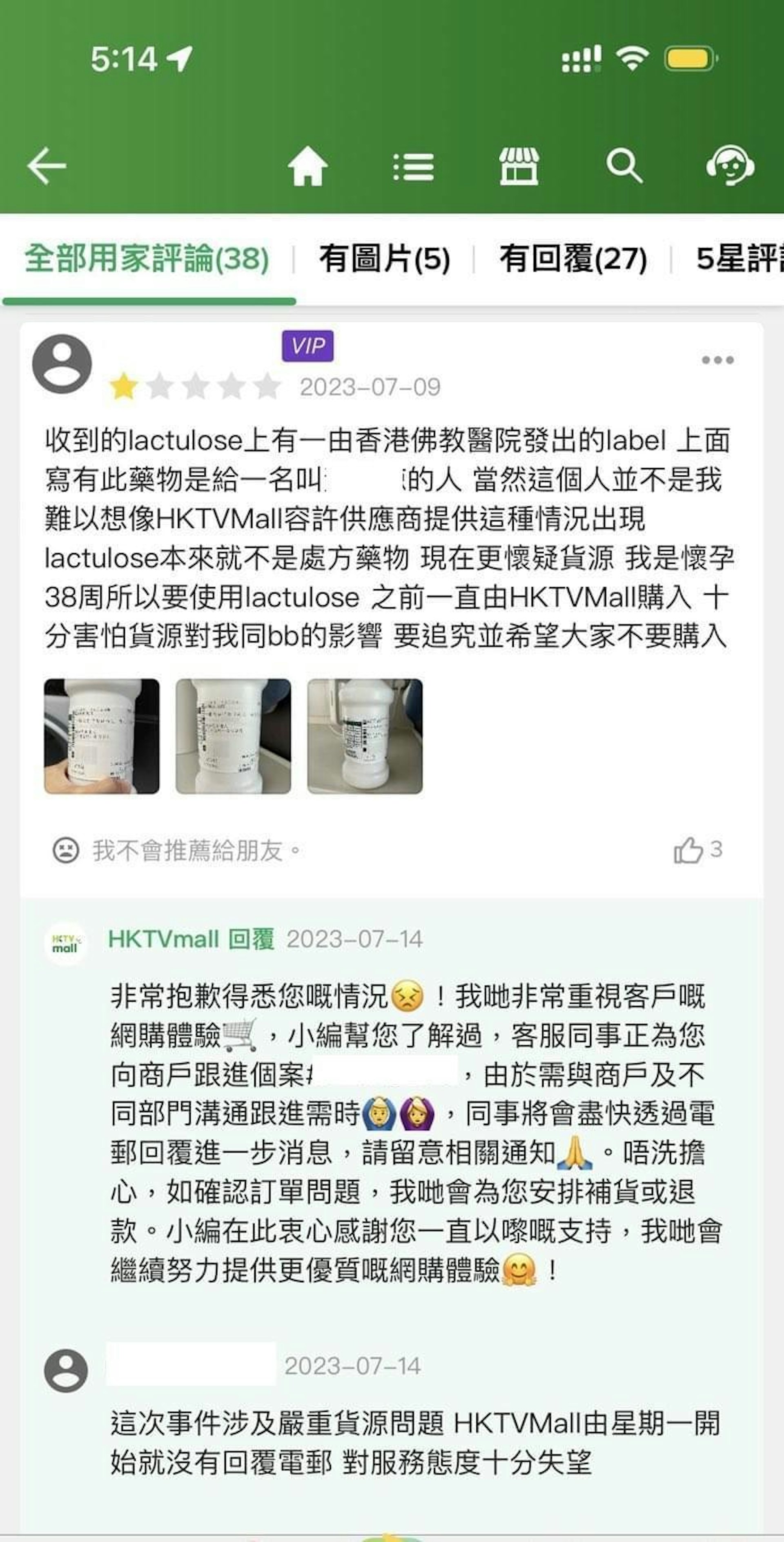View first bottle photo in review
784x1542 pixels.
click(102, 736)
